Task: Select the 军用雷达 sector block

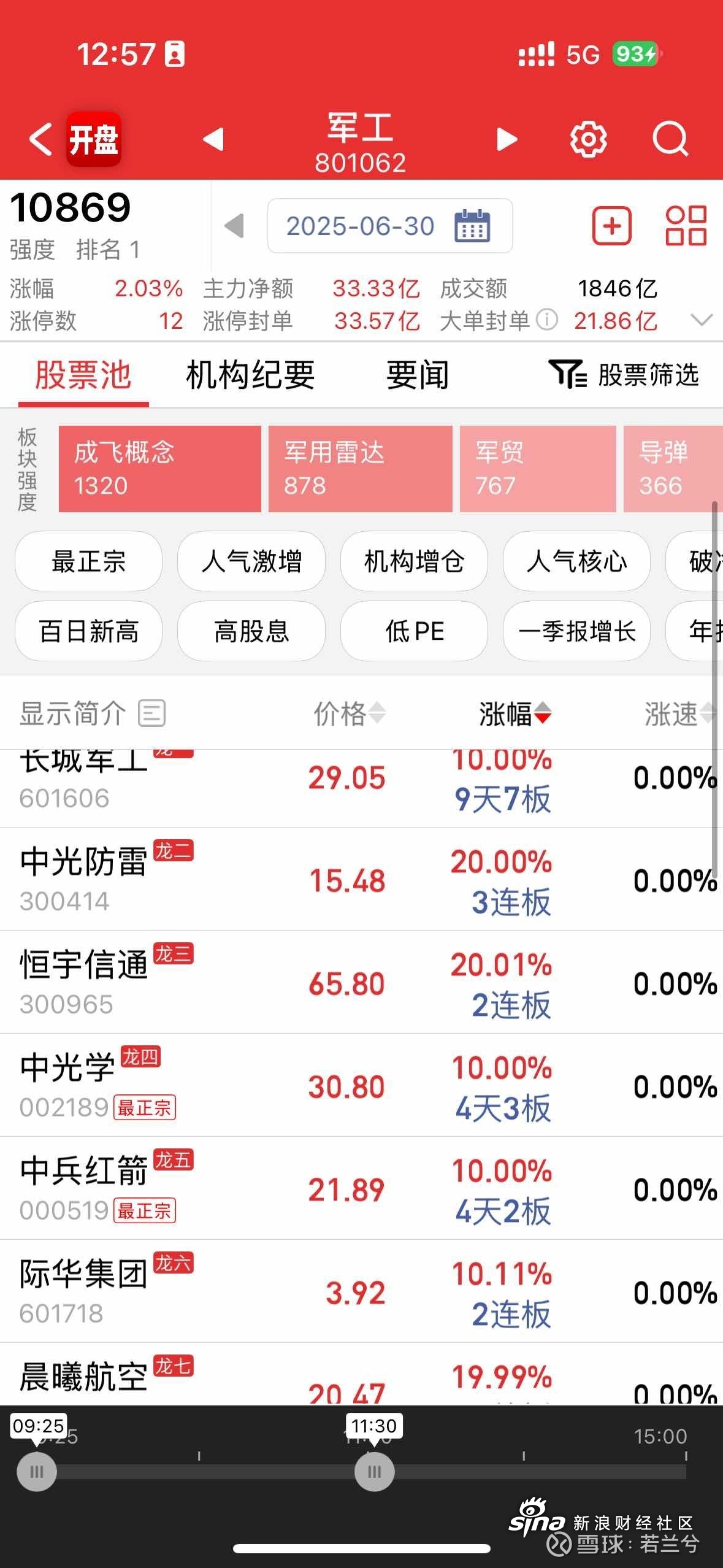Action: pos(361,469)
